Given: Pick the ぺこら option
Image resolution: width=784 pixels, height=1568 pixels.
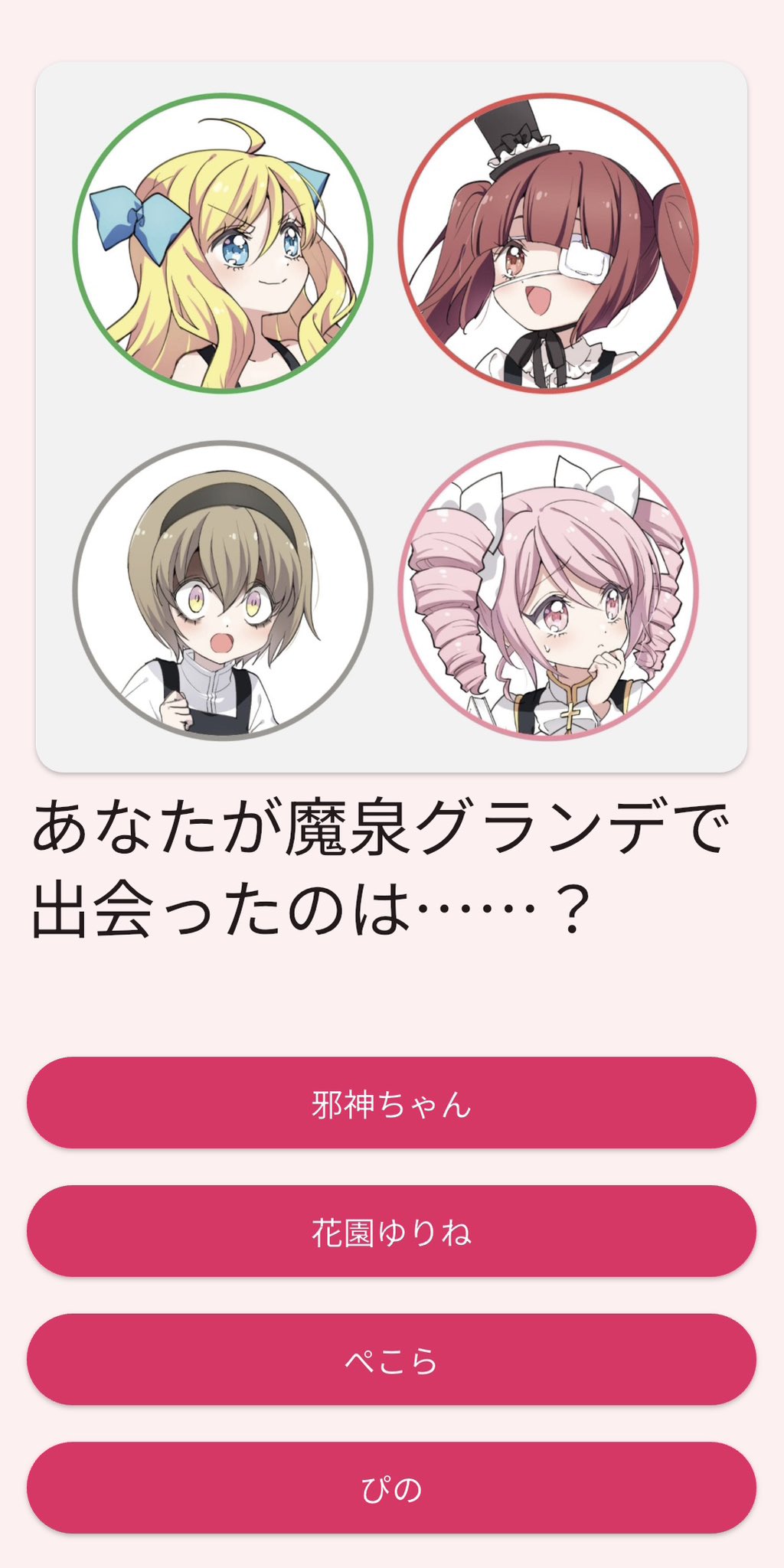Looking at the screenshot, I should click(391, 1361).
